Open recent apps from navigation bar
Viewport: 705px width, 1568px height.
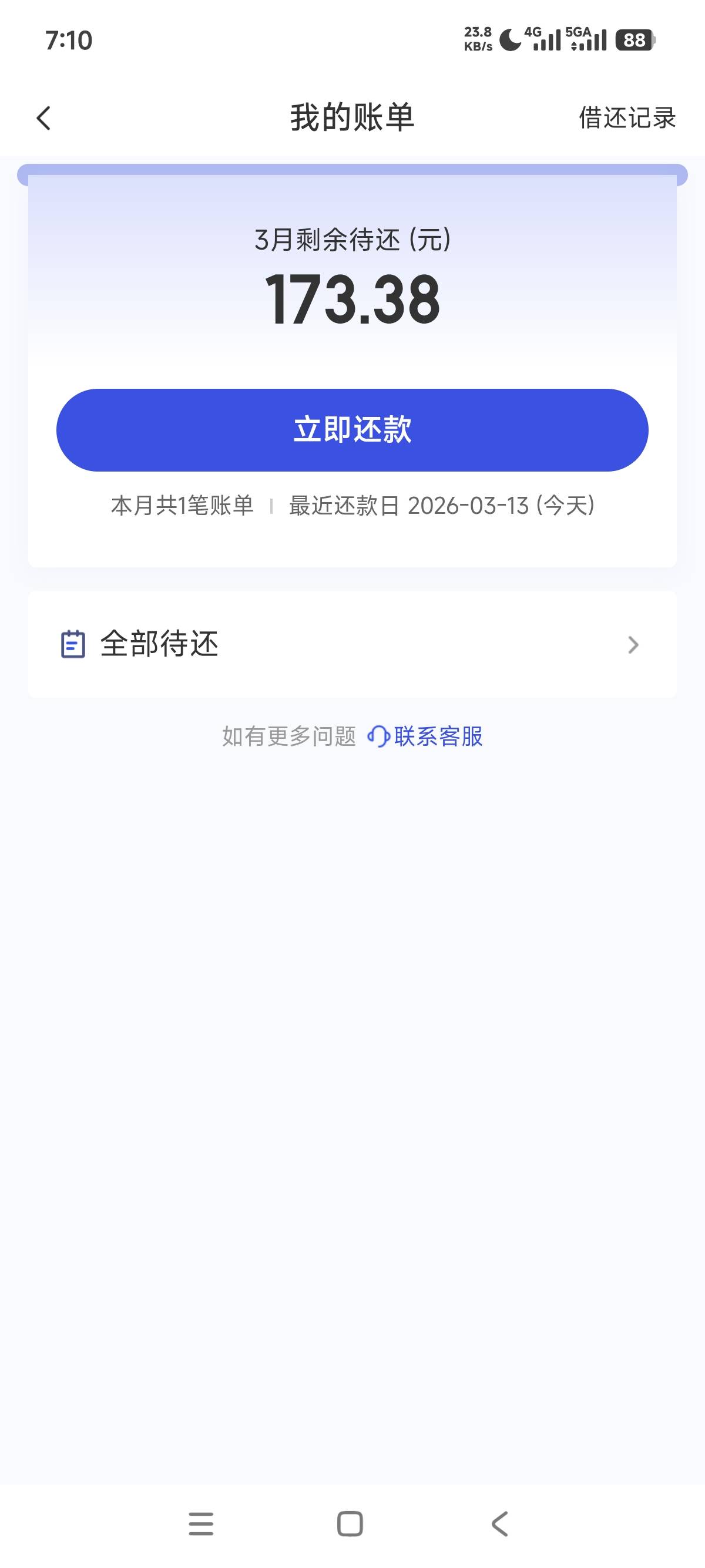pyautogui.click(x=201, y=1523)
